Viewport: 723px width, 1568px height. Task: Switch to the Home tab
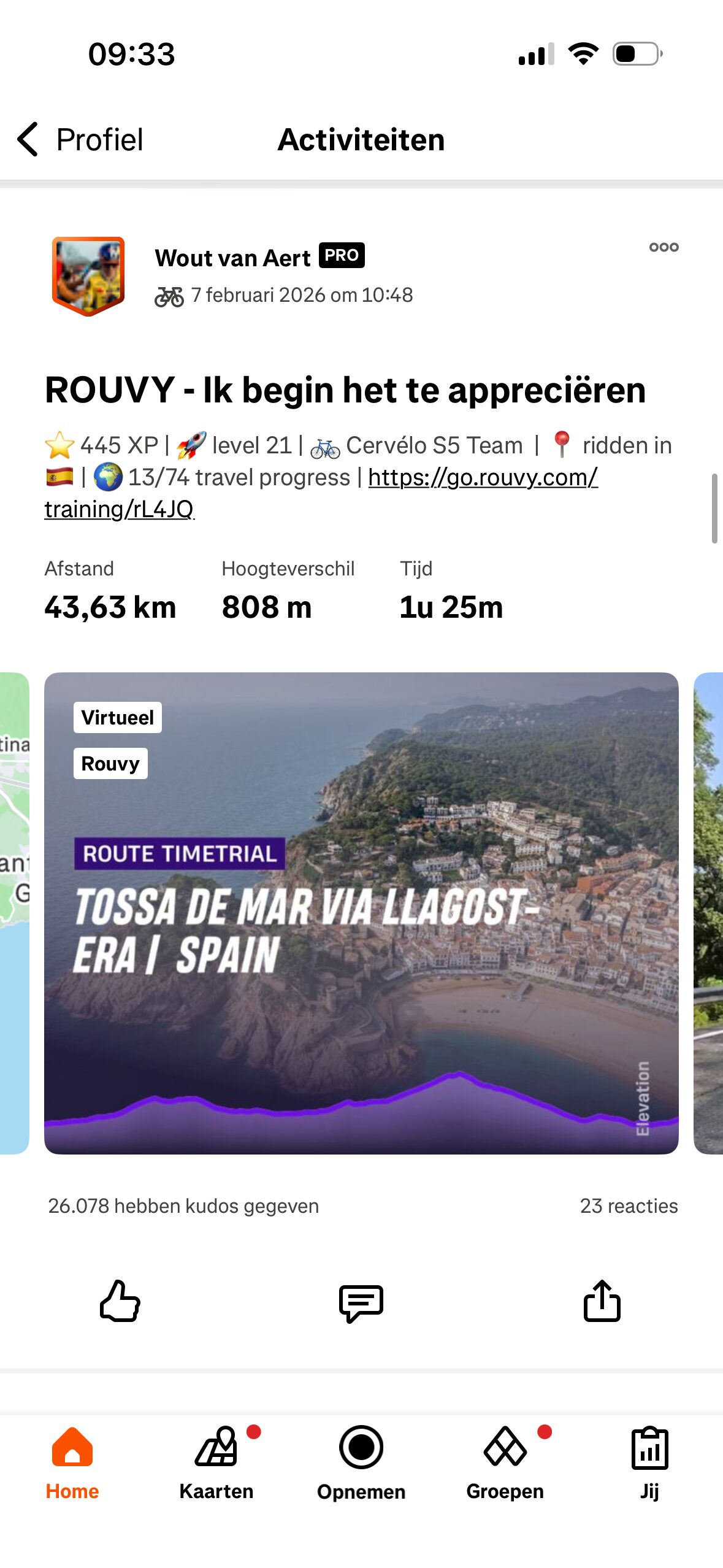72,1462
